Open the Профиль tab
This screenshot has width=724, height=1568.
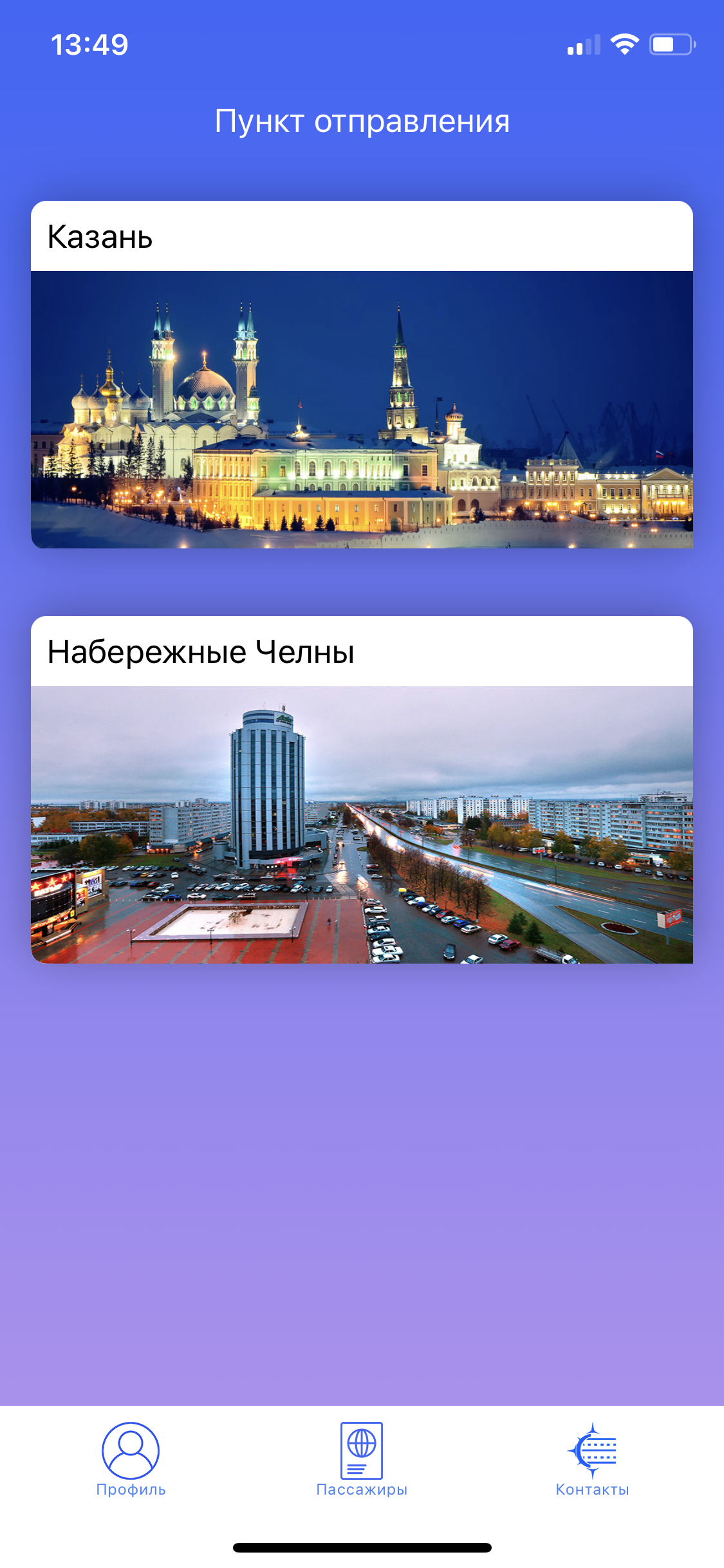click(131, 1458)
